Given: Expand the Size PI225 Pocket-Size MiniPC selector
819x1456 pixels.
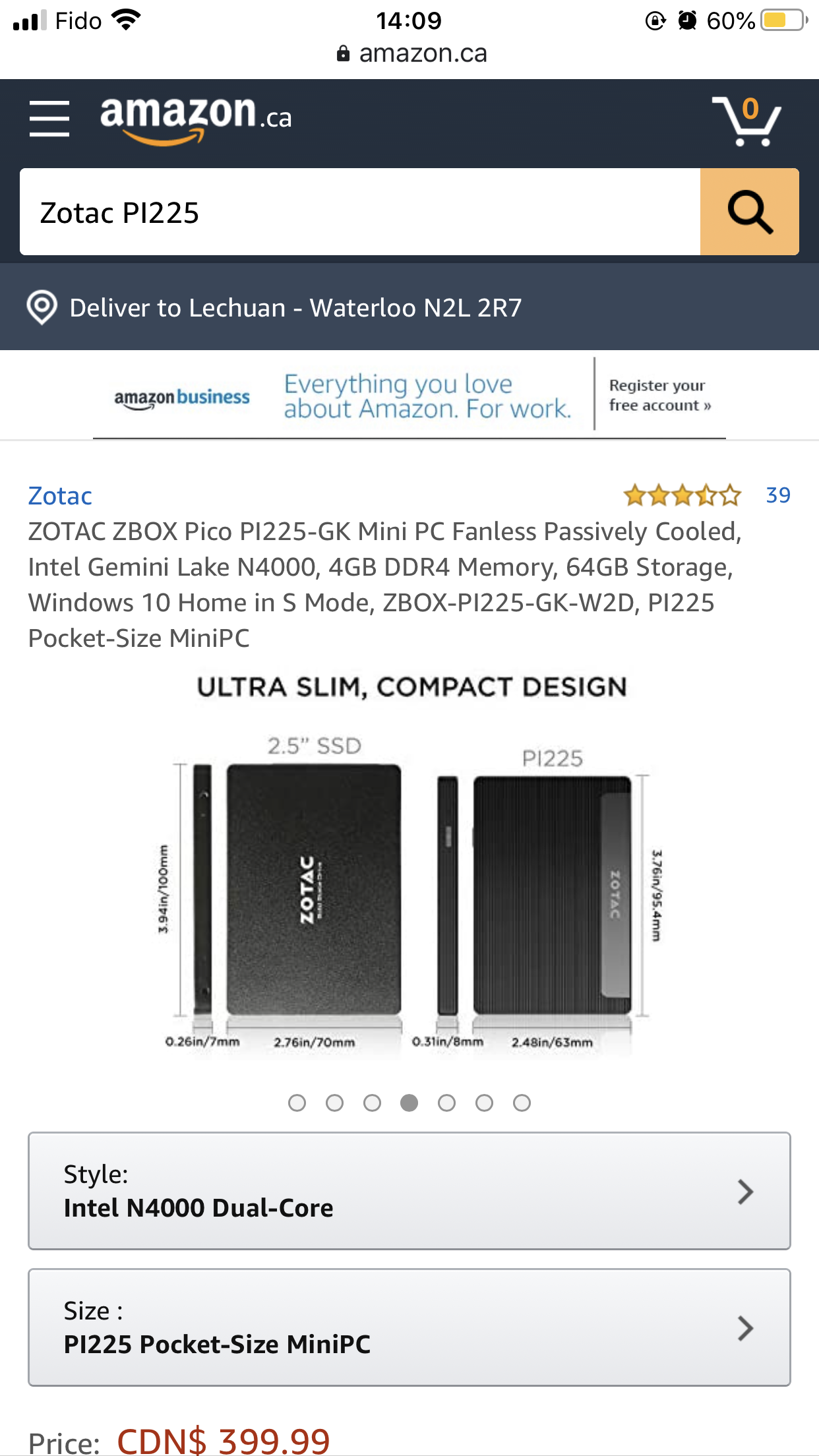Looking at the screenshot, I should (x=409, y=1327).
